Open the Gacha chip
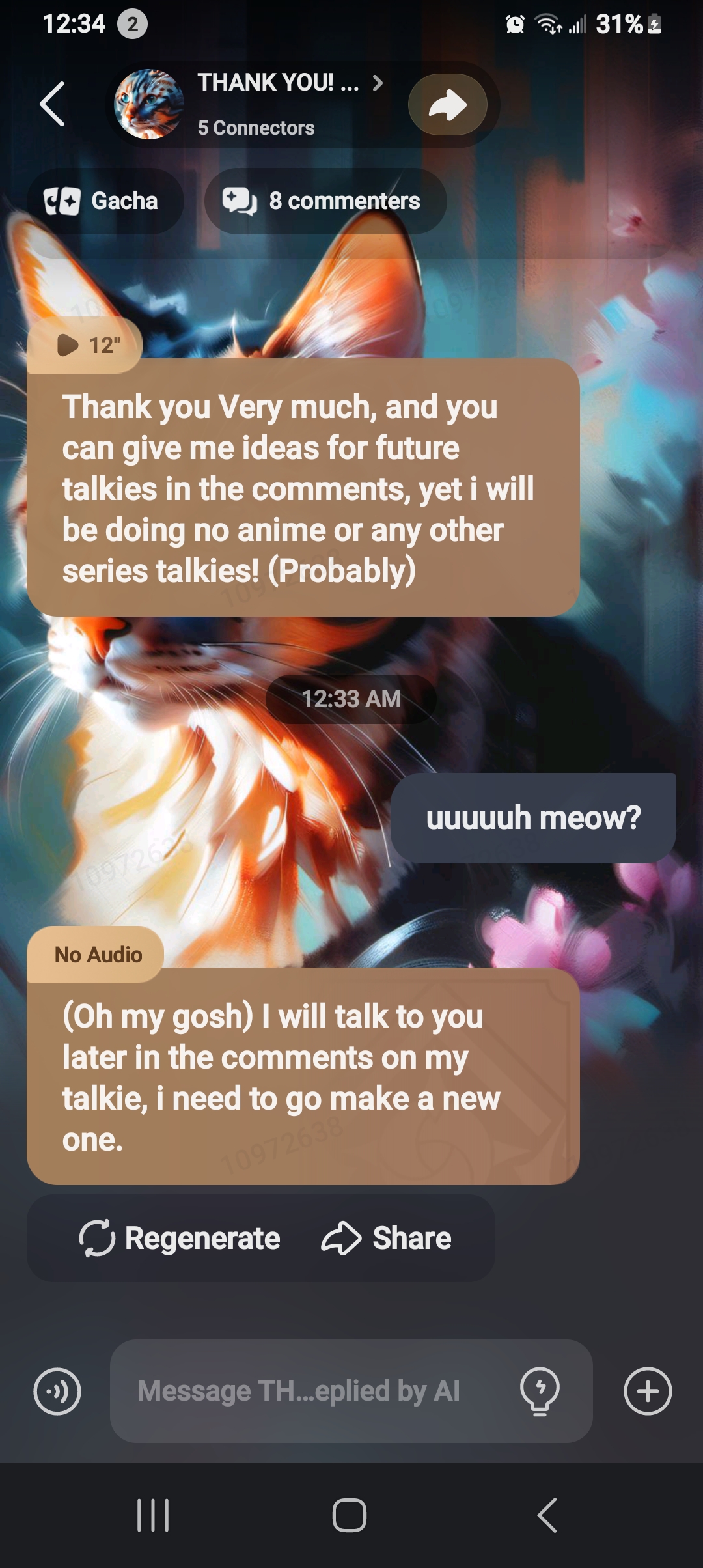The height and width of the screenshot is (1568, 703). [x=104, y=201]
